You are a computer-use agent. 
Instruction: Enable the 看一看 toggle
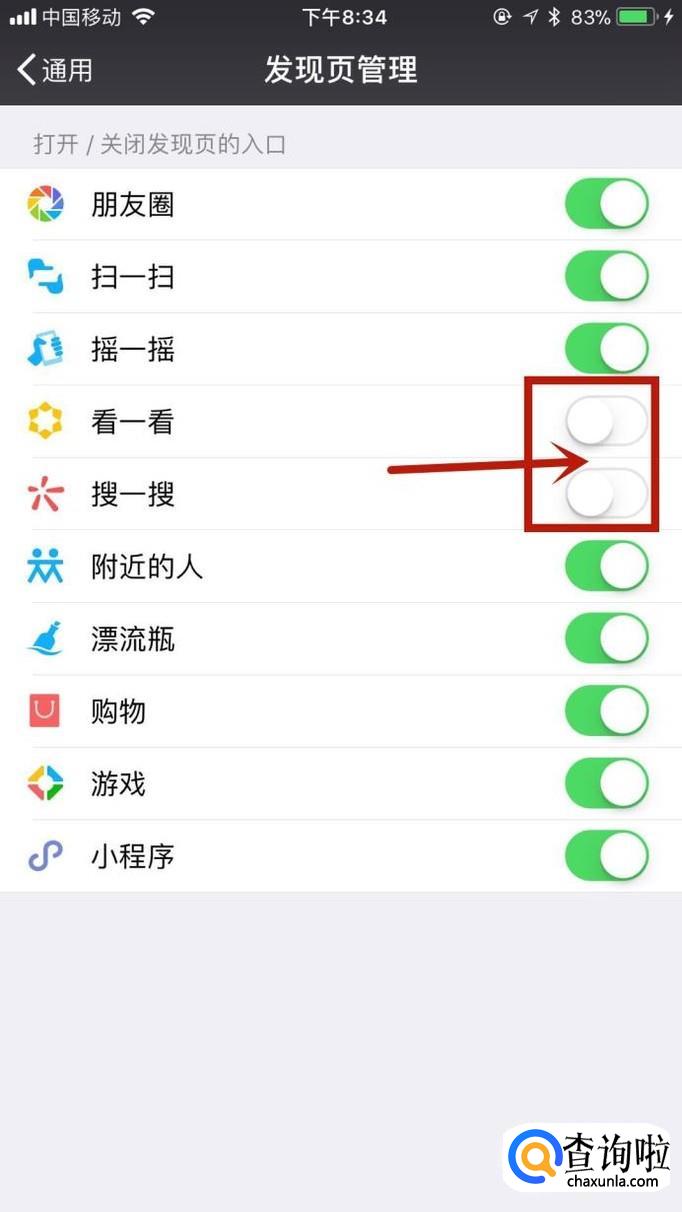(606, 422)
